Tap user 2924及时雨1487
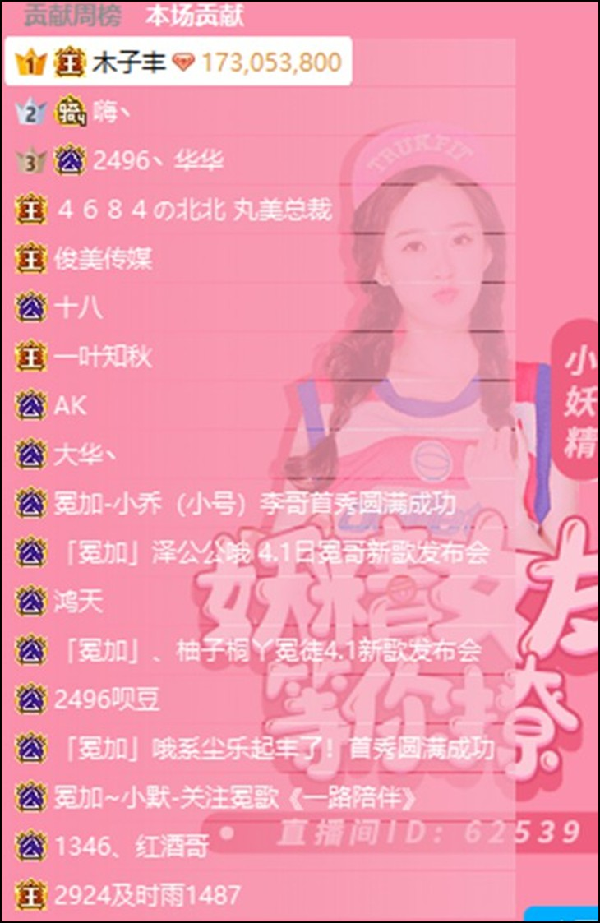 pyautogui.click(x=147, y=895)
